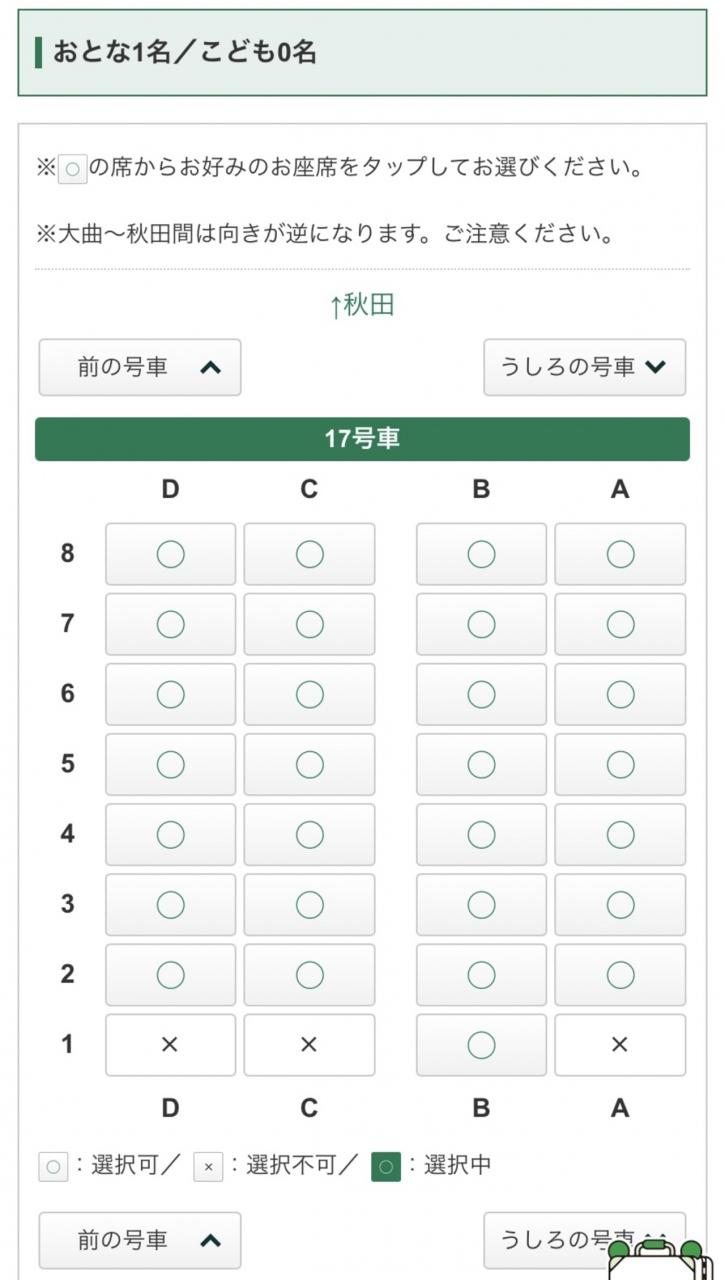
Task: Pick seat 4C
Action: pyautogui.click(x=309, y=835)
